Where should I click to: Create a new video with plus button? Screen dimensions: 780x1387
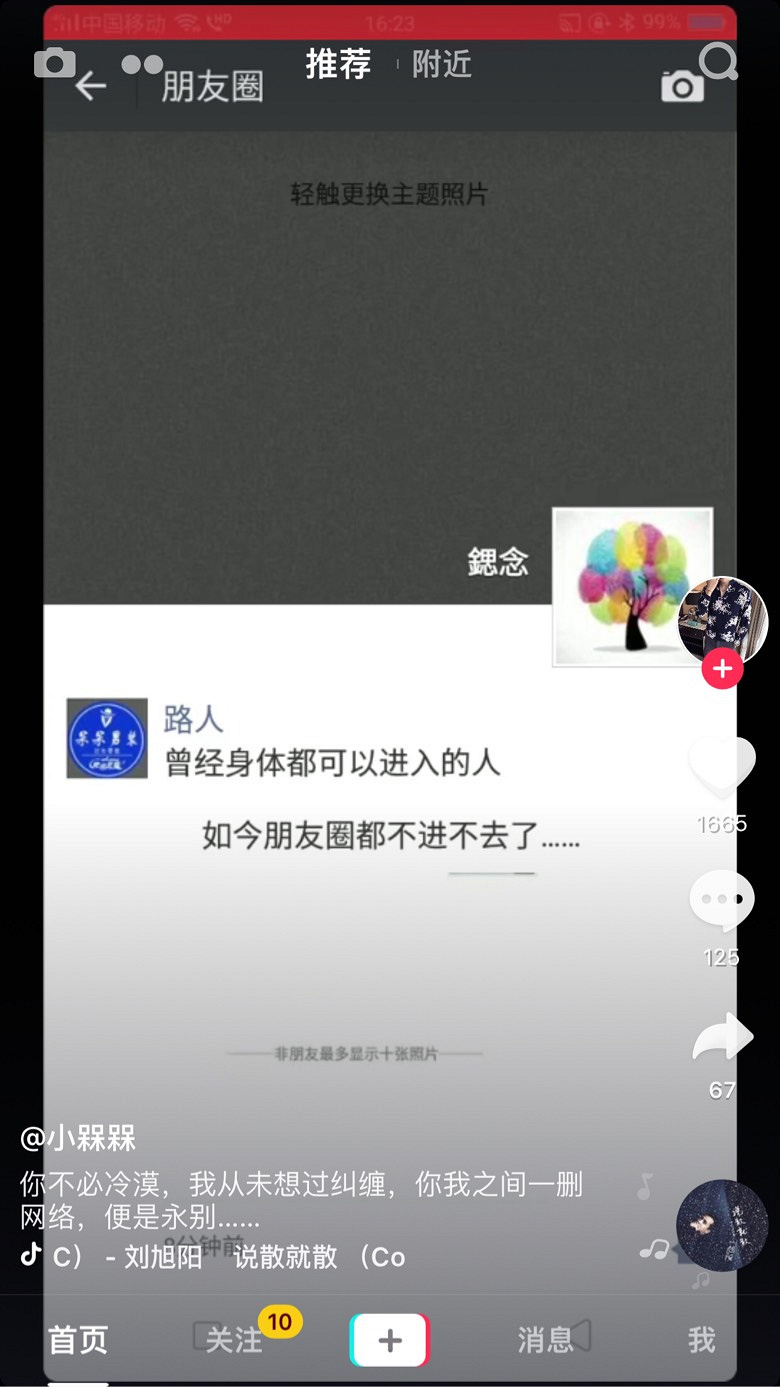pos(389,1340)
